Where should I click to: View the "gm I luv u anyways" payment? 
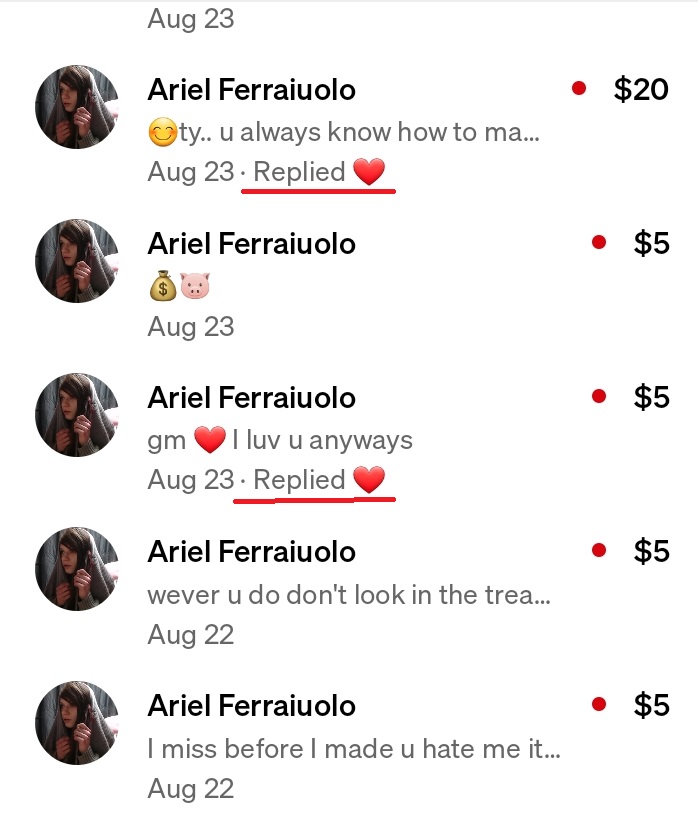[343, 439]
